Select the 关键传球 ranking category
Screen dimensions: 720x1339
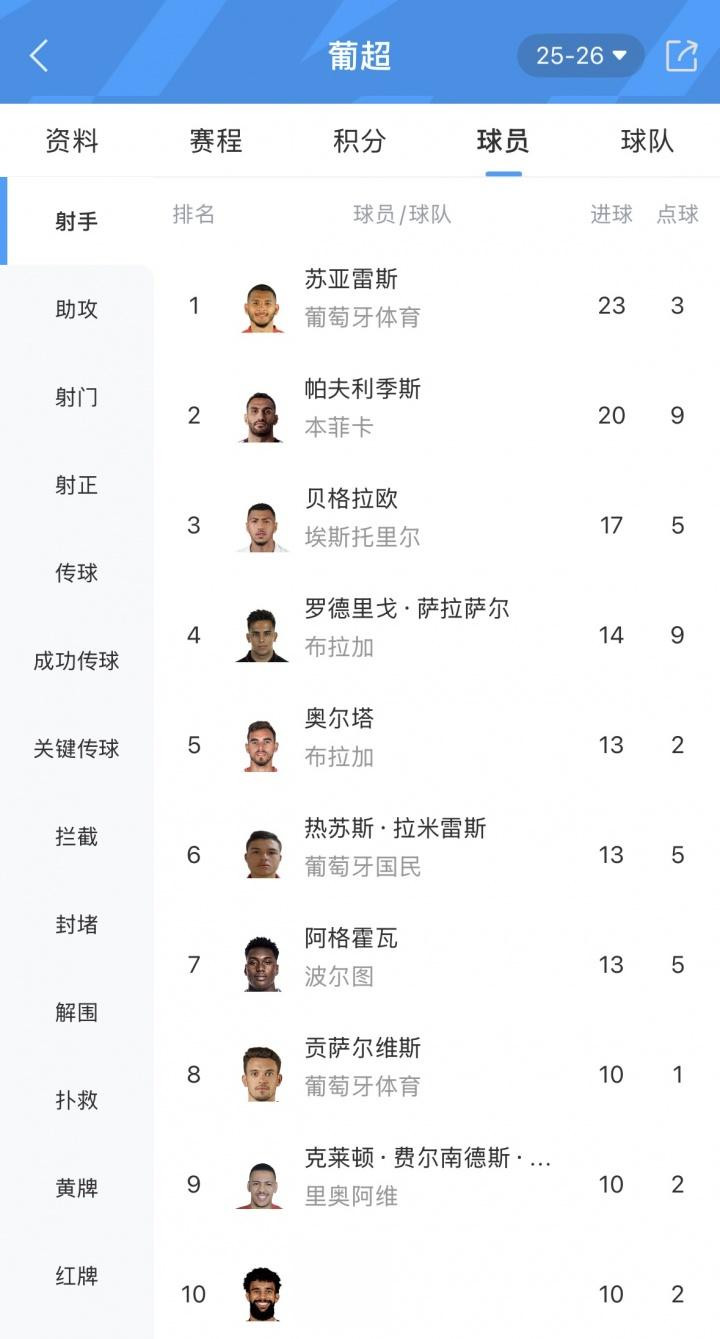click(x=77, y=749)
